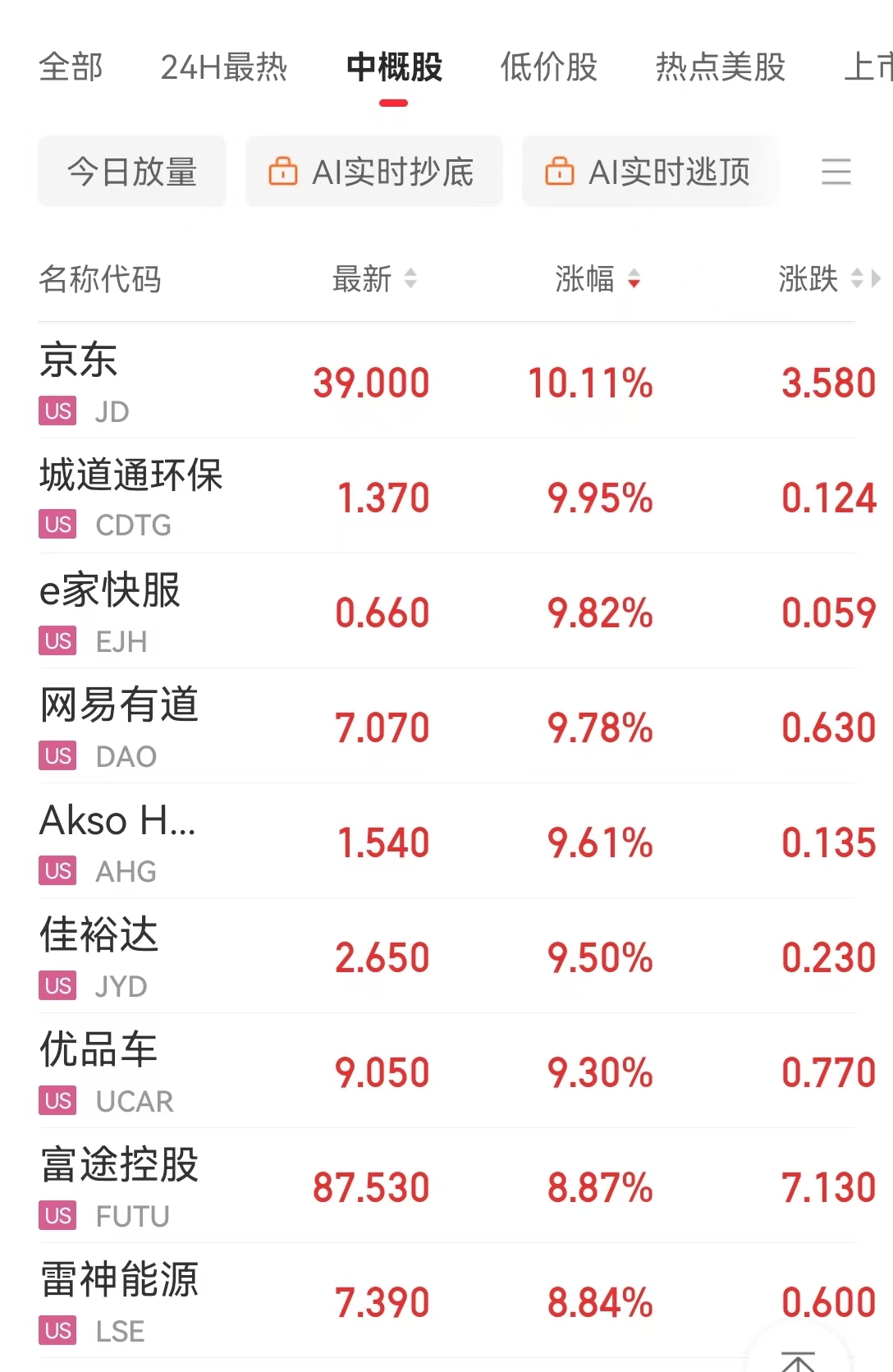Viewport: 893px width, 1372px height.
Task: Click the lock icon on AI实时逃顶
Action: tap(561, 172)
